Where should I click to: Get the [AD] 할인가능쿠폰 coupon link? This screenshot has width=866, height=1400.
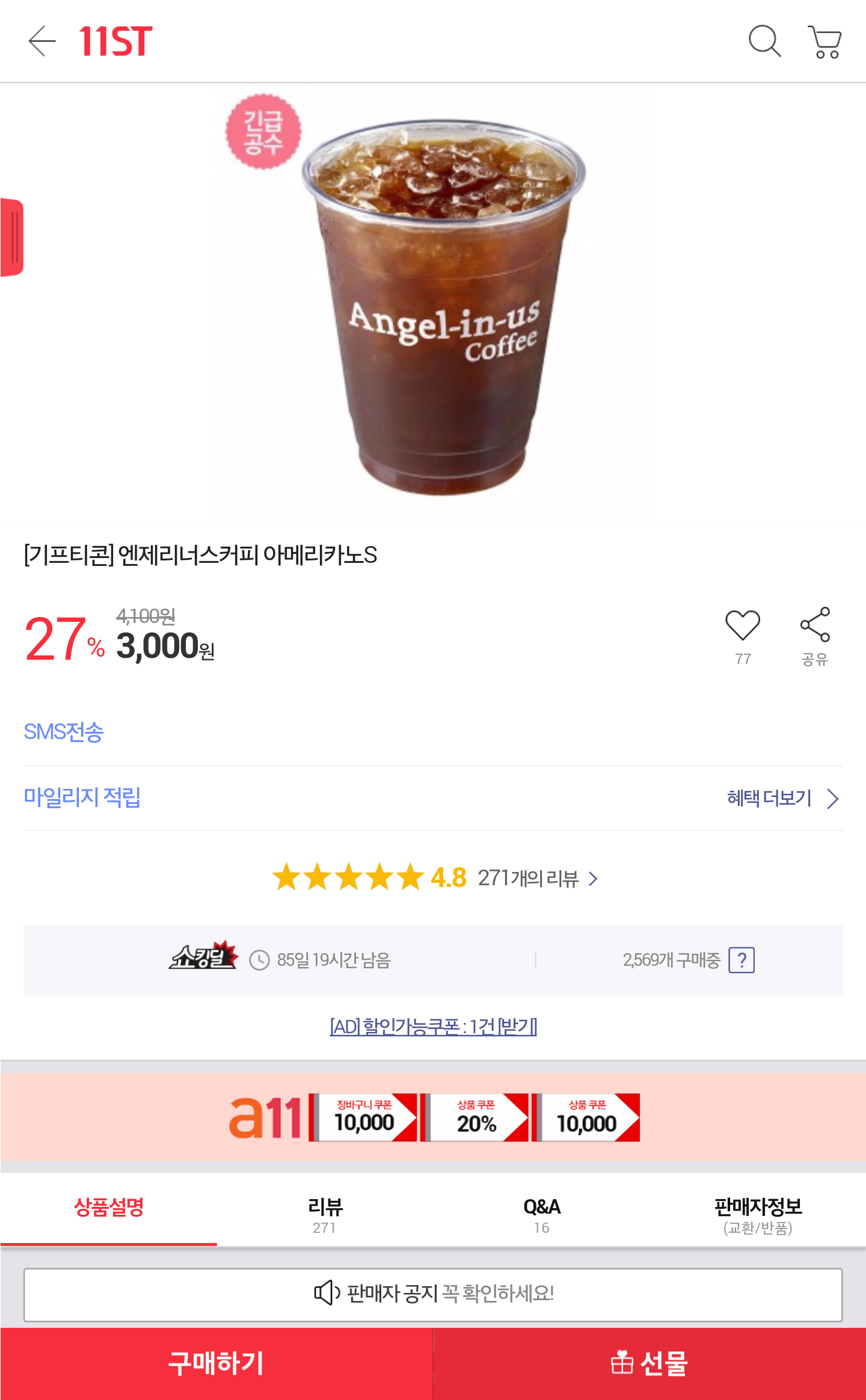[433, 1027]
